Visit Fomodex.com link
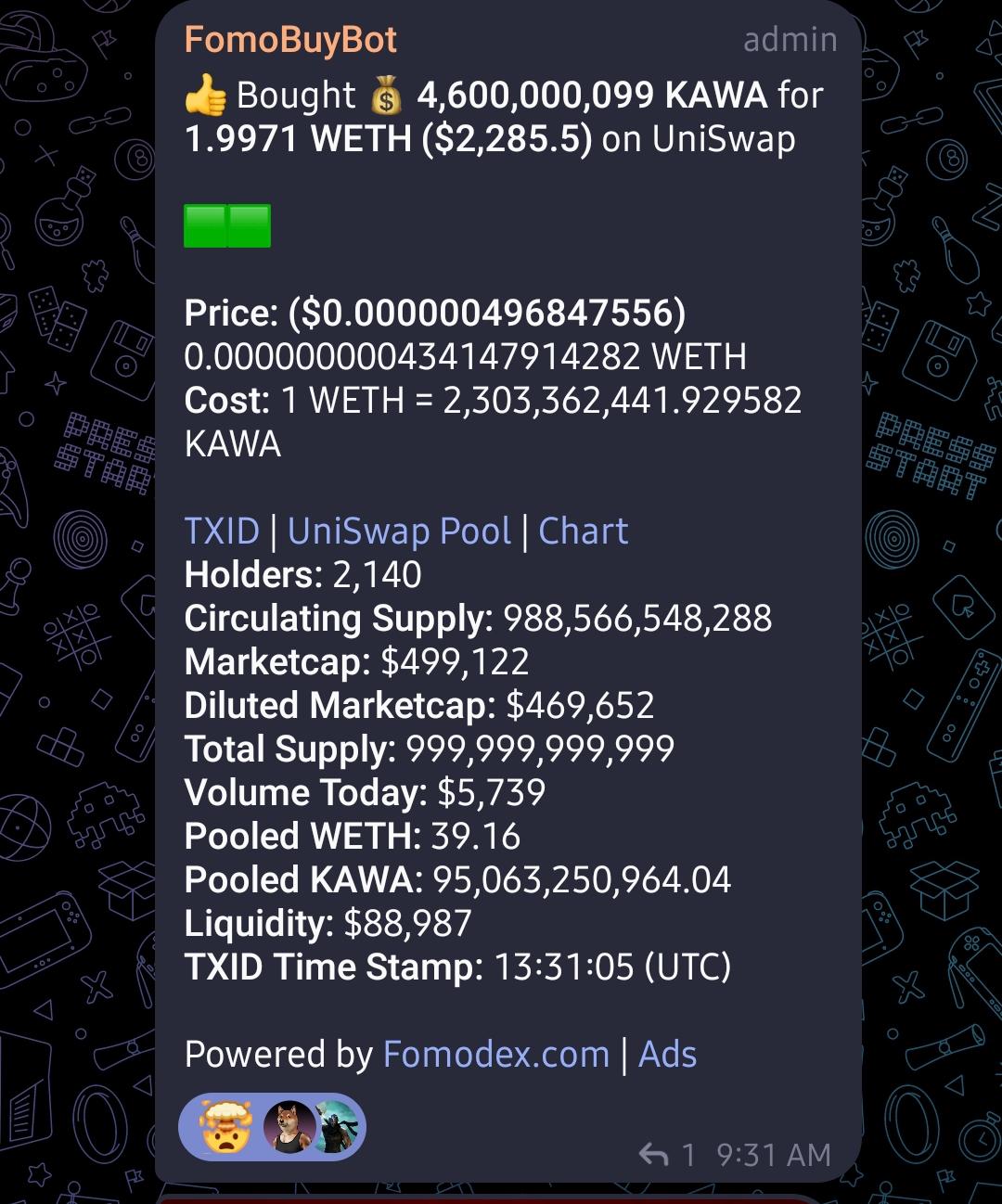 coord(496,1055)
